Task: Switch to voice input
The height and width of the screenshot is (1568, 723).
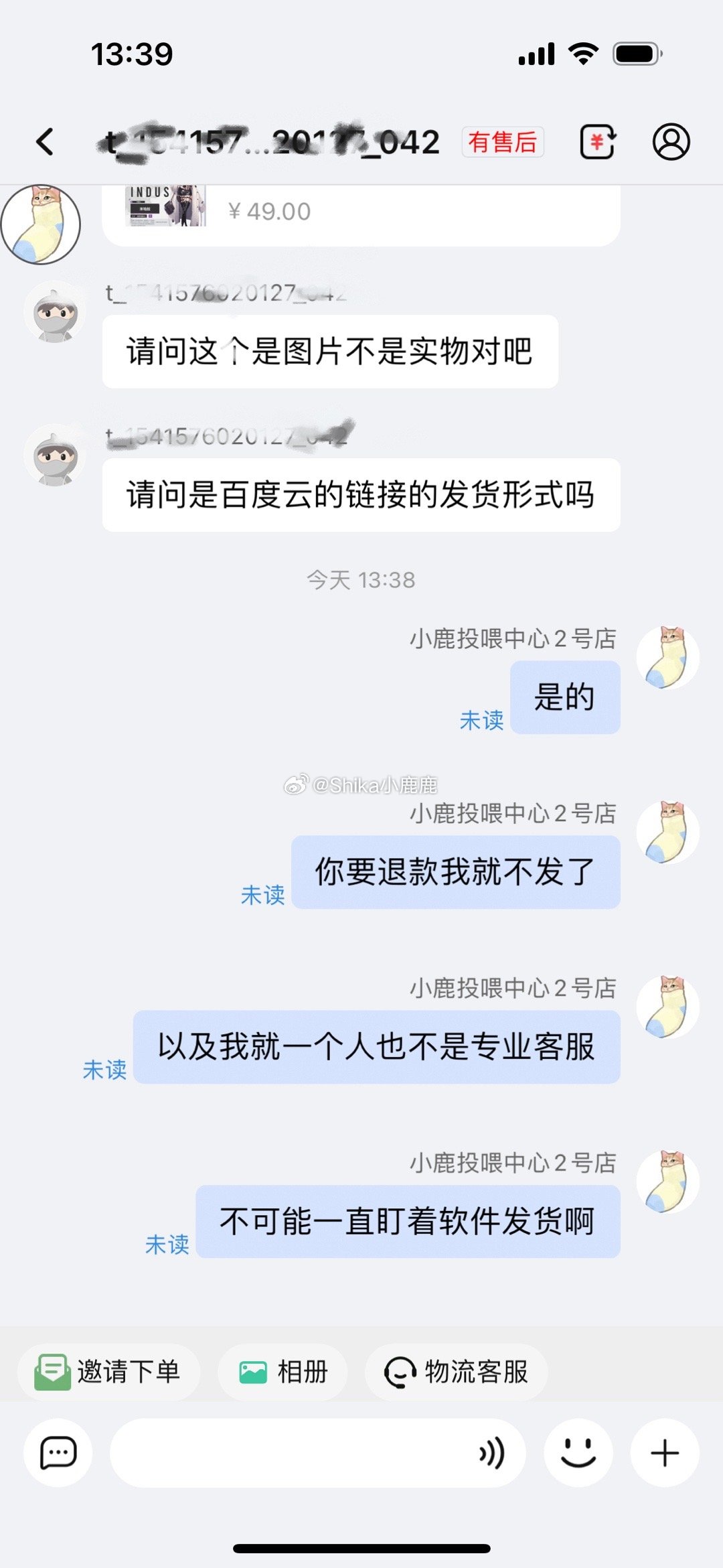Action: [491, 1453]
